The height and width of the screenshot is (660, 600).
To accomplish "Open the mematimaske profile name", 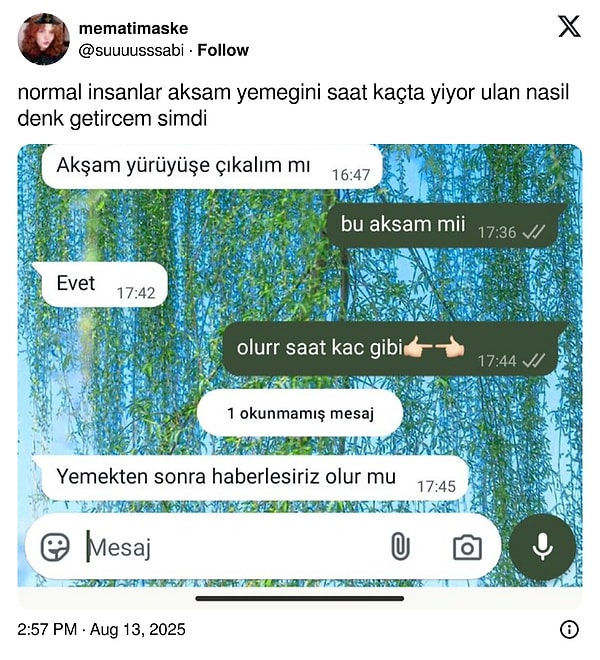I will pyautogui.click(x=133, y=28).
